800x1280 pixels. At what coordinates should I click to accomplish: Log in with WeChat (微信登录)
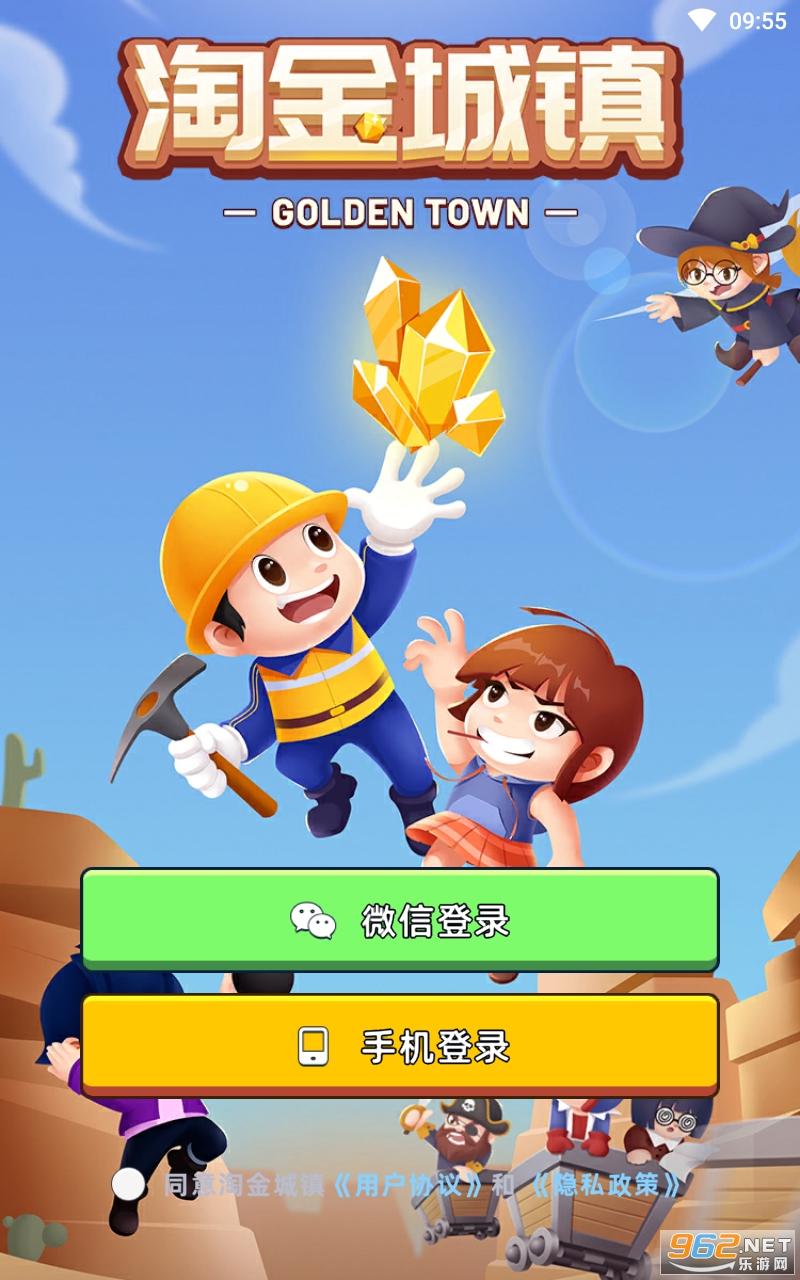tap(400, 920)
